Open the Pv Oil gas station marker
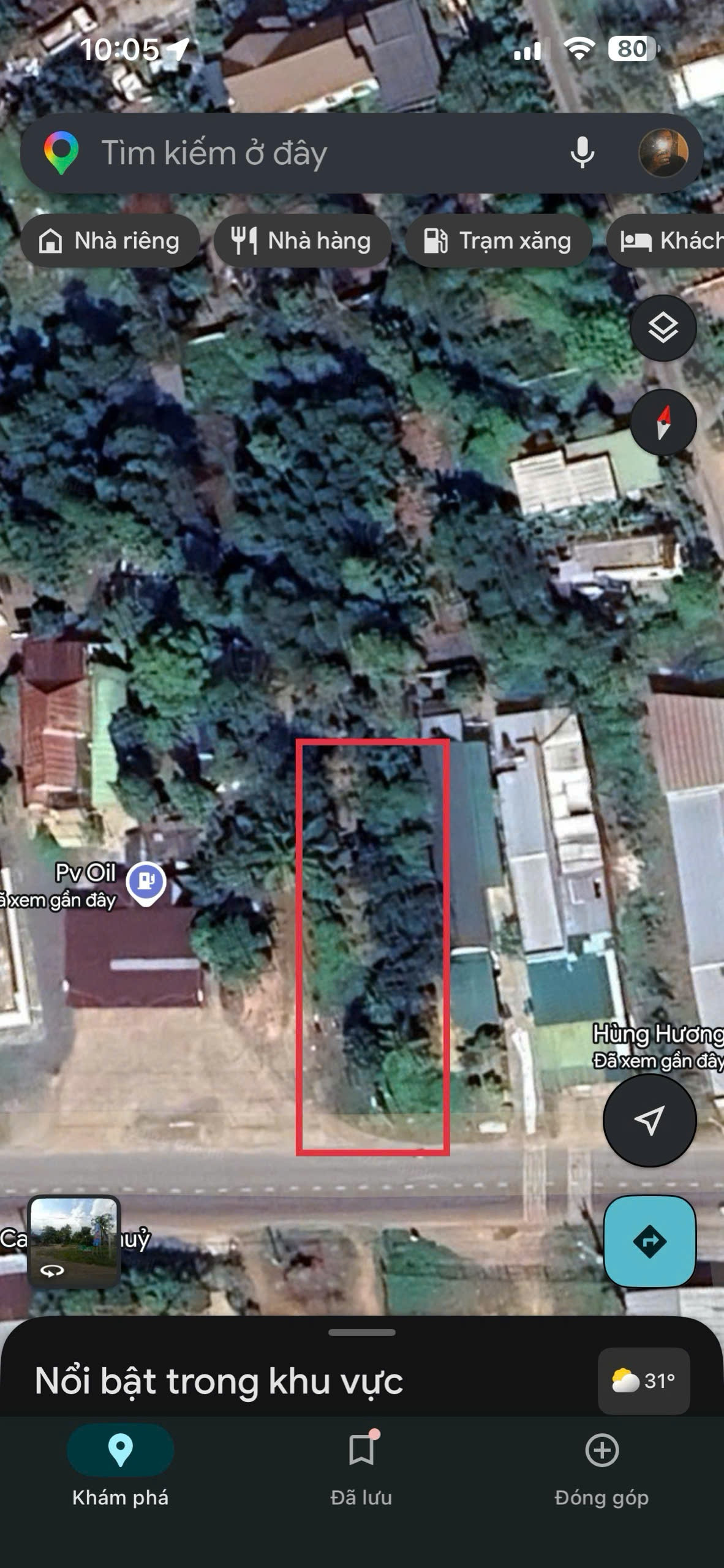This screenshot has height=1568, width=724. click(x=146, y=883)
